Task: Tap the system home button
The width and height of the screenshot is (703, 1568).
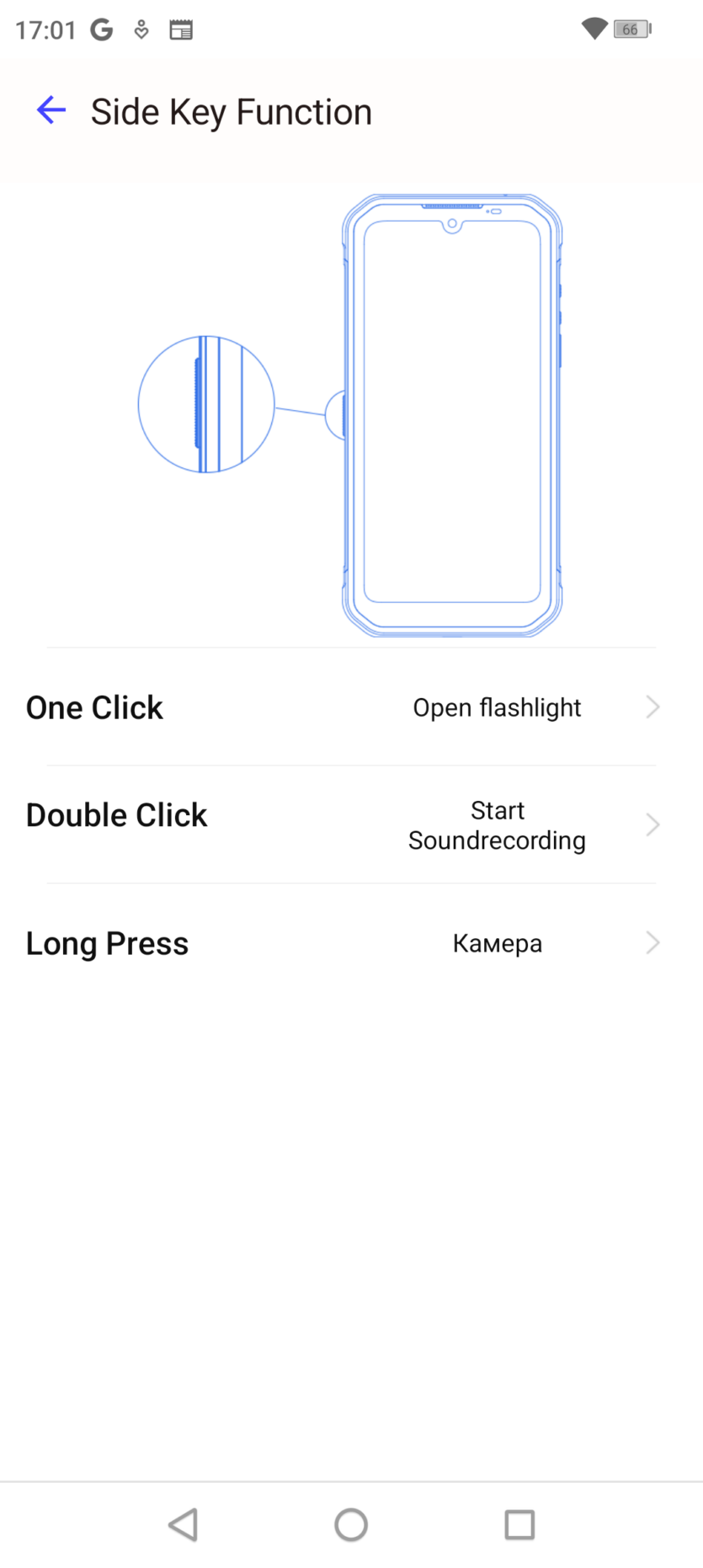Action: [x=351, y=1524]
